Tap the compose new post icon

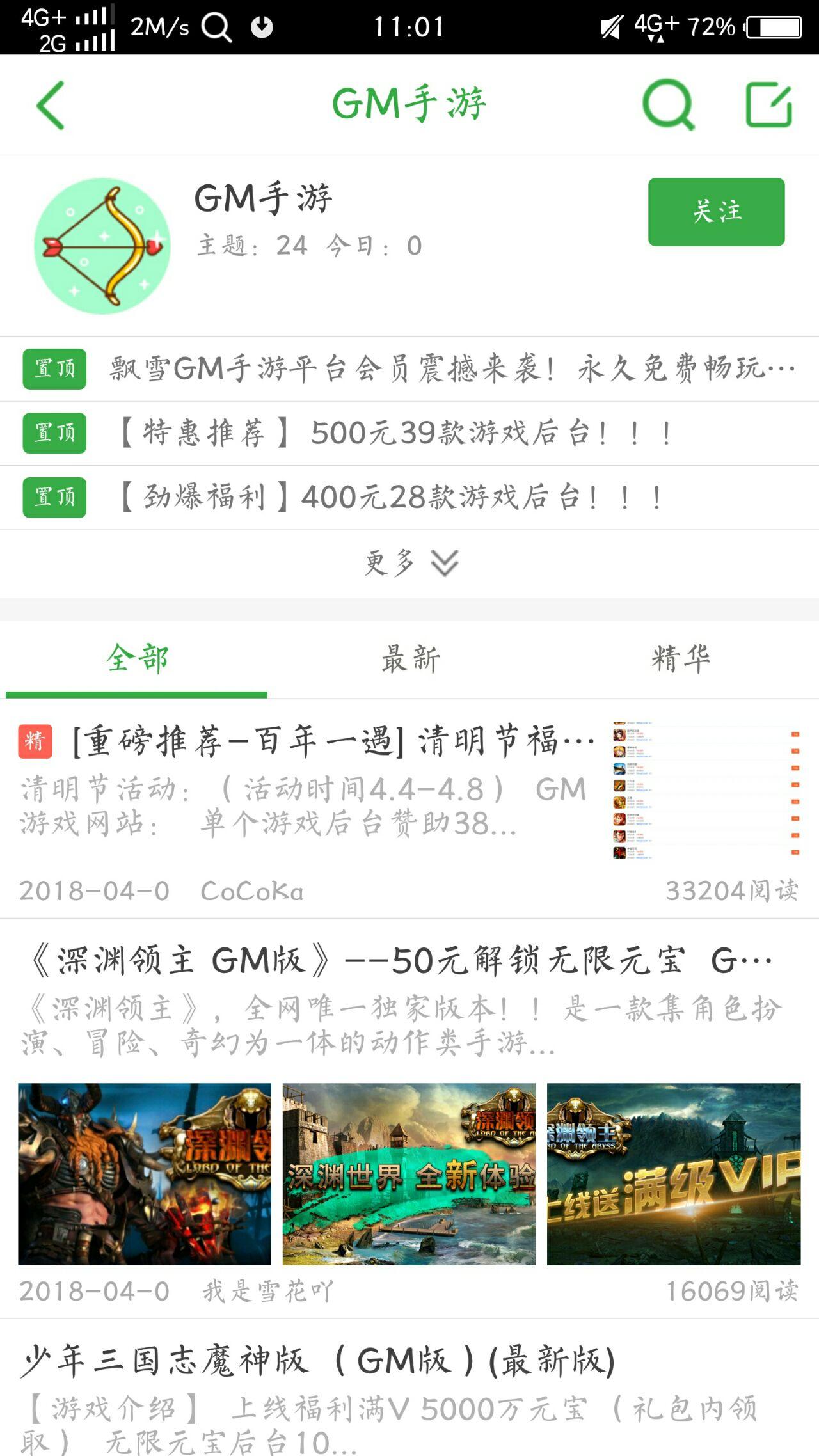(x=770, y=104)
